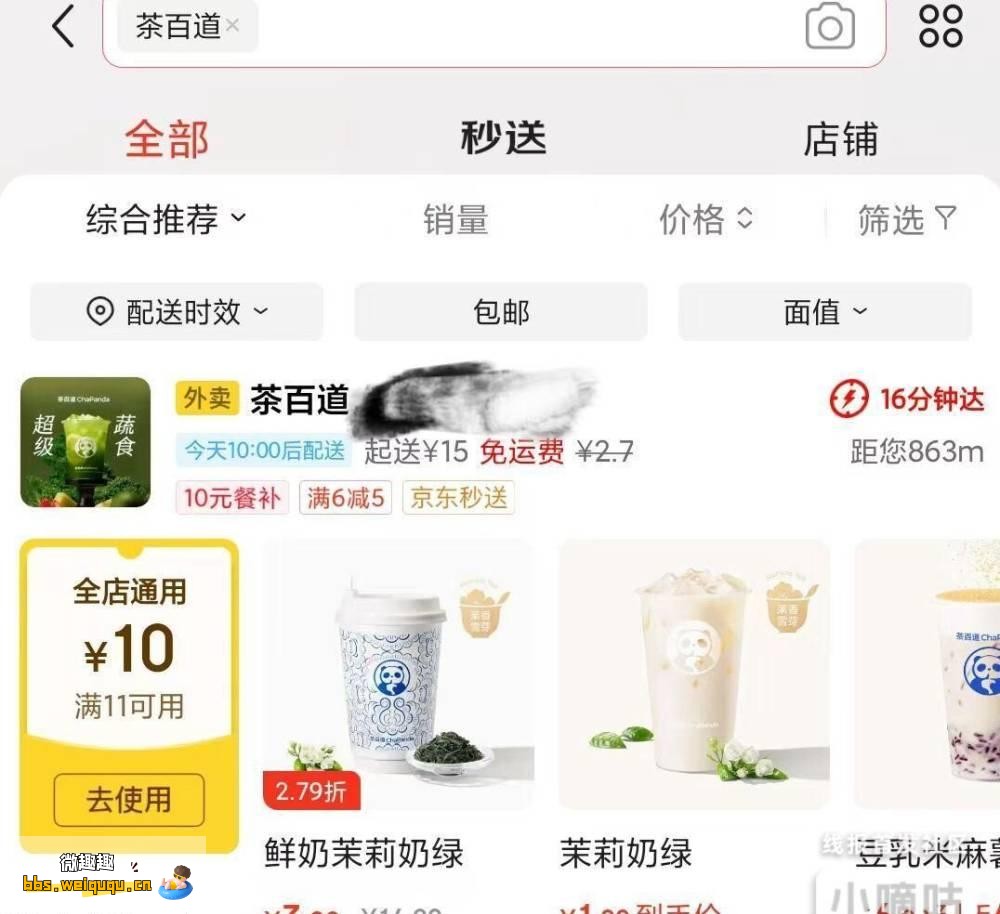Switch to the 秒送 tab

point(503,138)
